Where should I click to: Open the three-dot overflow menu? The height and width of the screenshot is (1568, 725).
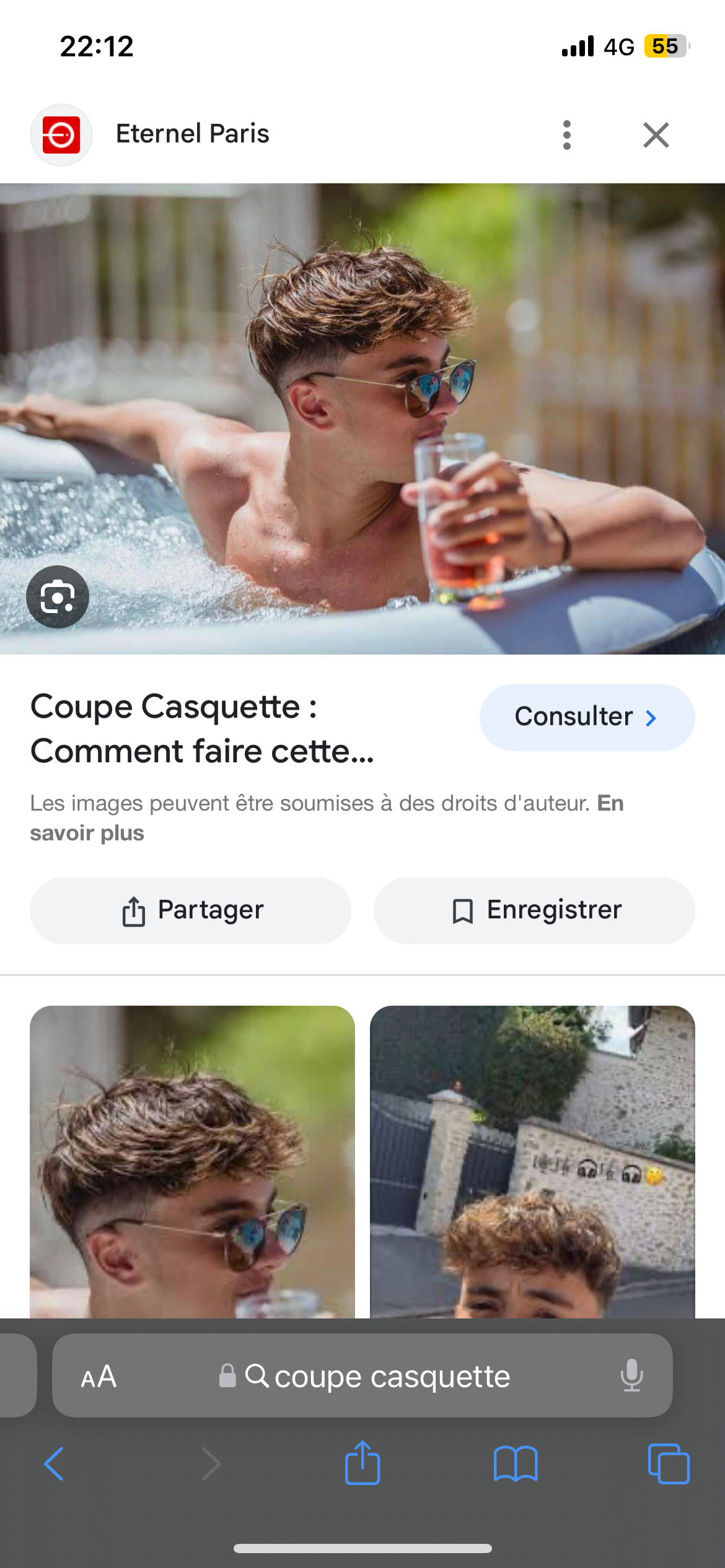click(566, 135)
